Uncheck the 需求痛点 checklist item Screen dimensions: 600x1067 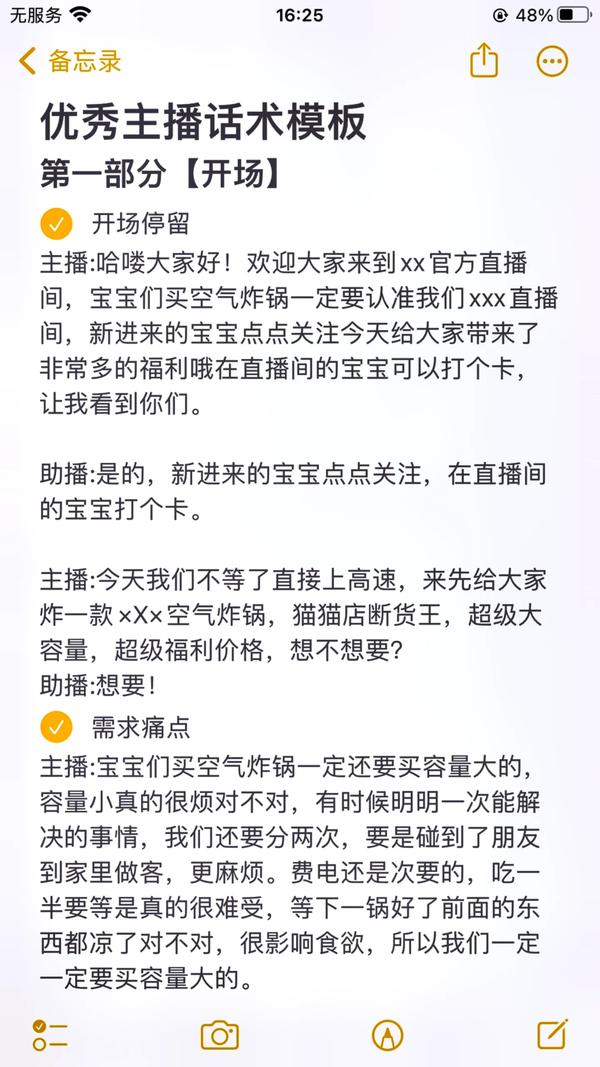tap(55, 725)
